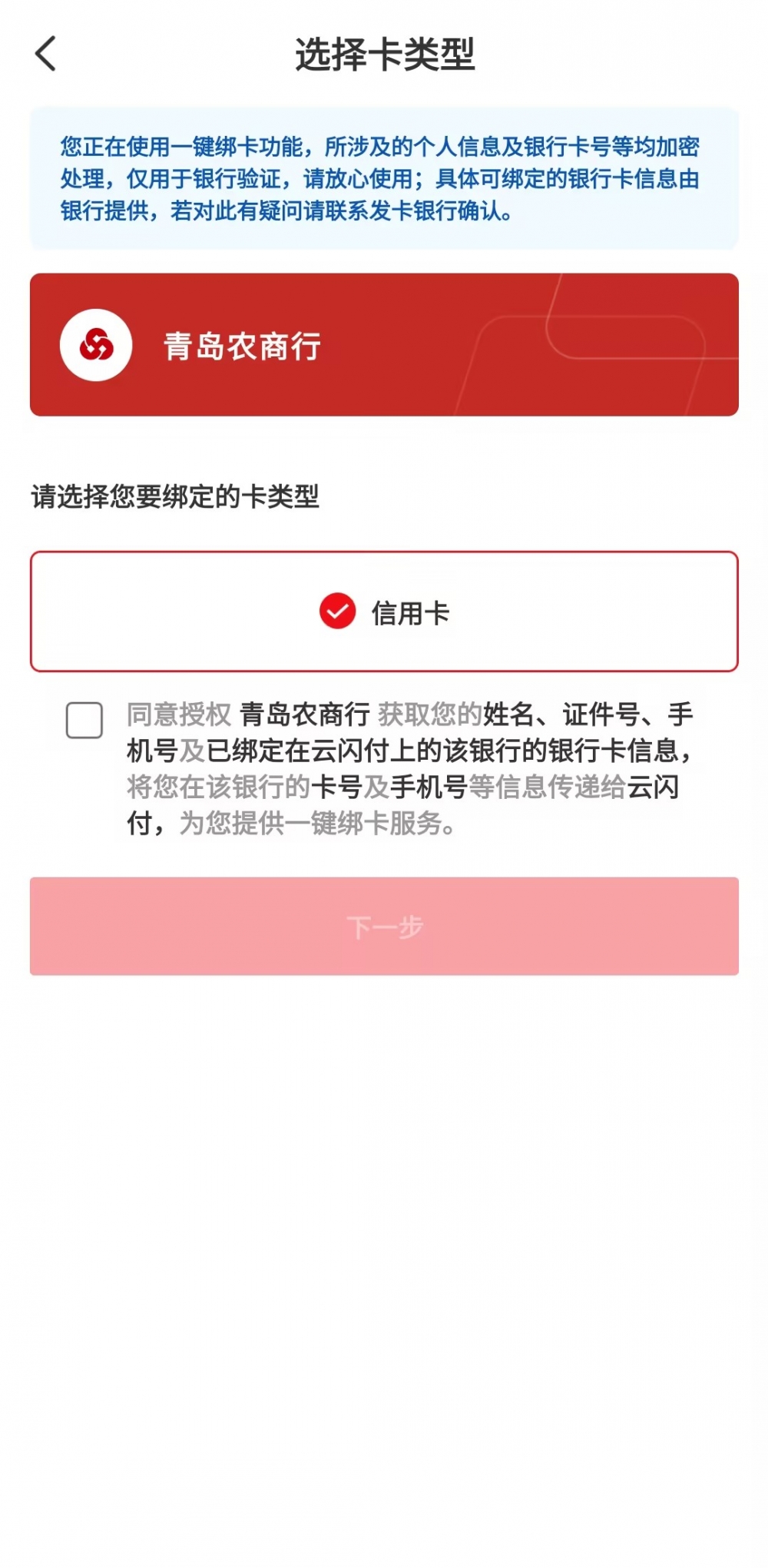
Task: Tap the 下一步 button
Action: point(384,926)
